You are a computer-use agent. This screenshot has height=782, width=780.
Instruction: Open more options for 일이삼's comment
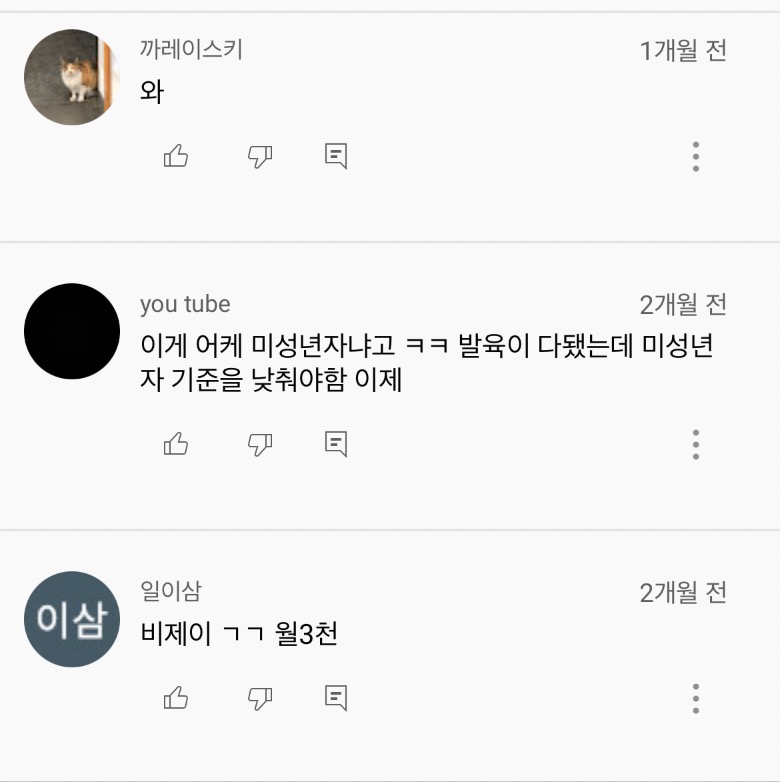click(696, 698)
